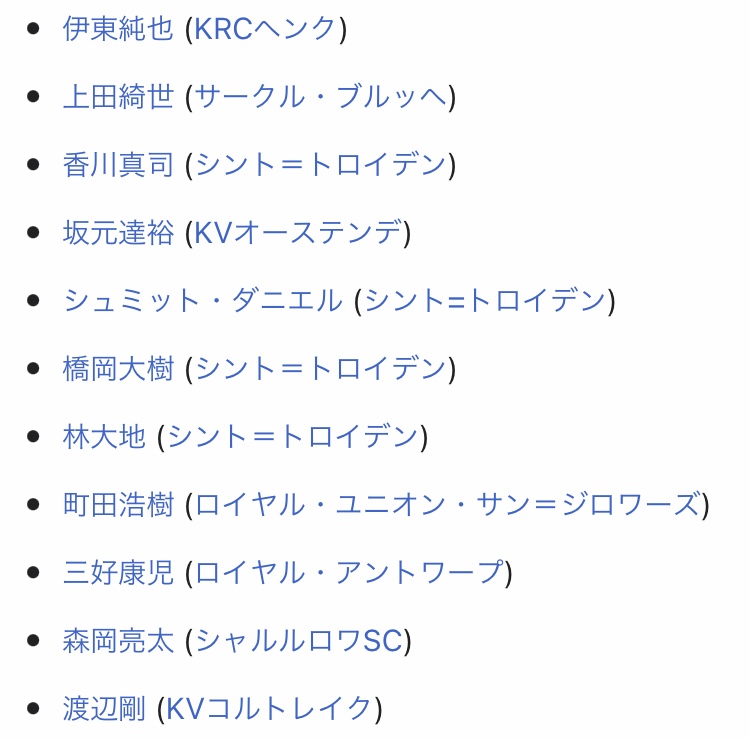750x738 pixels.
Task: Visit ロイヤル・ユニオン・サン＝ジロワーズ club page
Action: pyautogui.click(x=448, y=504)
